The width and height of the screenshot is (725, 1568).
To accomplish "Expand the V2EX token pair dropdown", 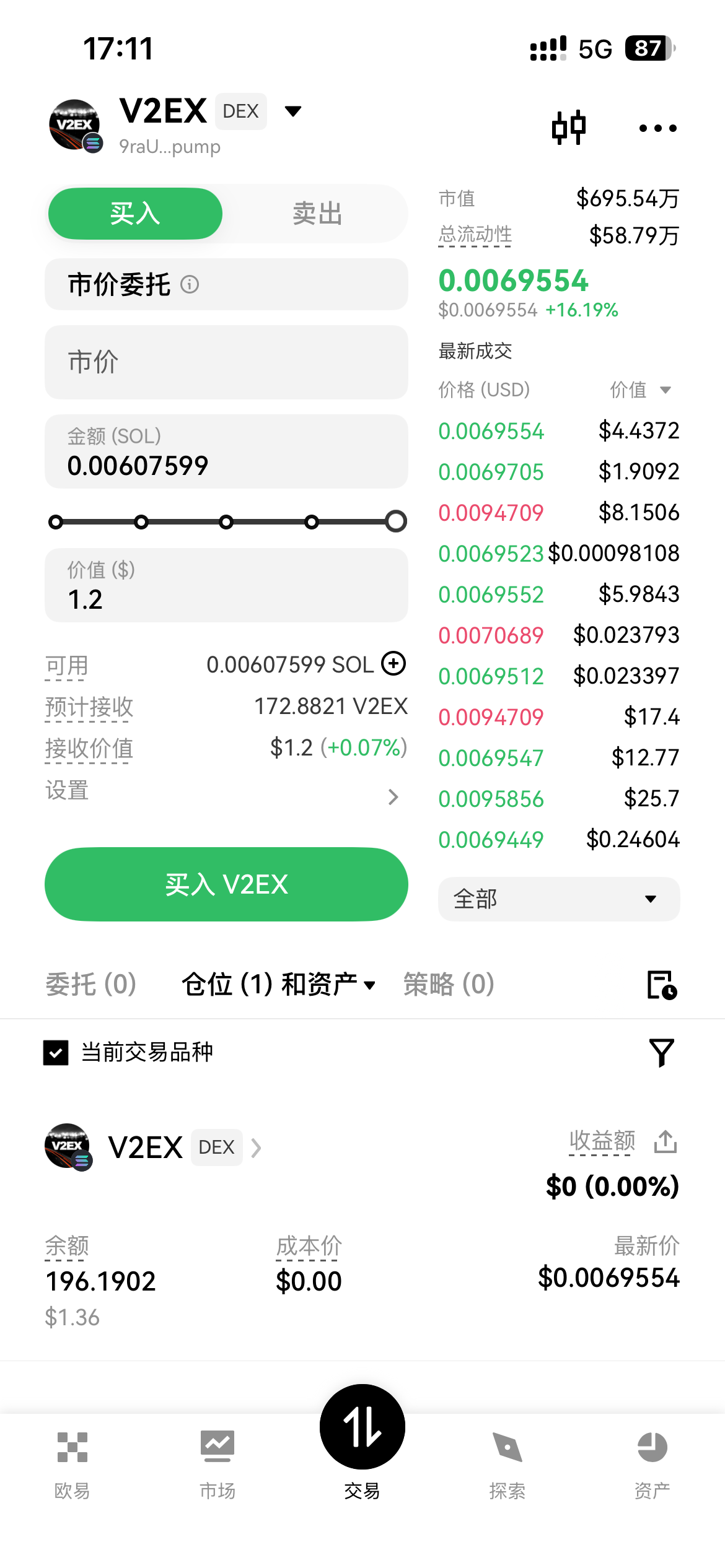I will [292, 111].
